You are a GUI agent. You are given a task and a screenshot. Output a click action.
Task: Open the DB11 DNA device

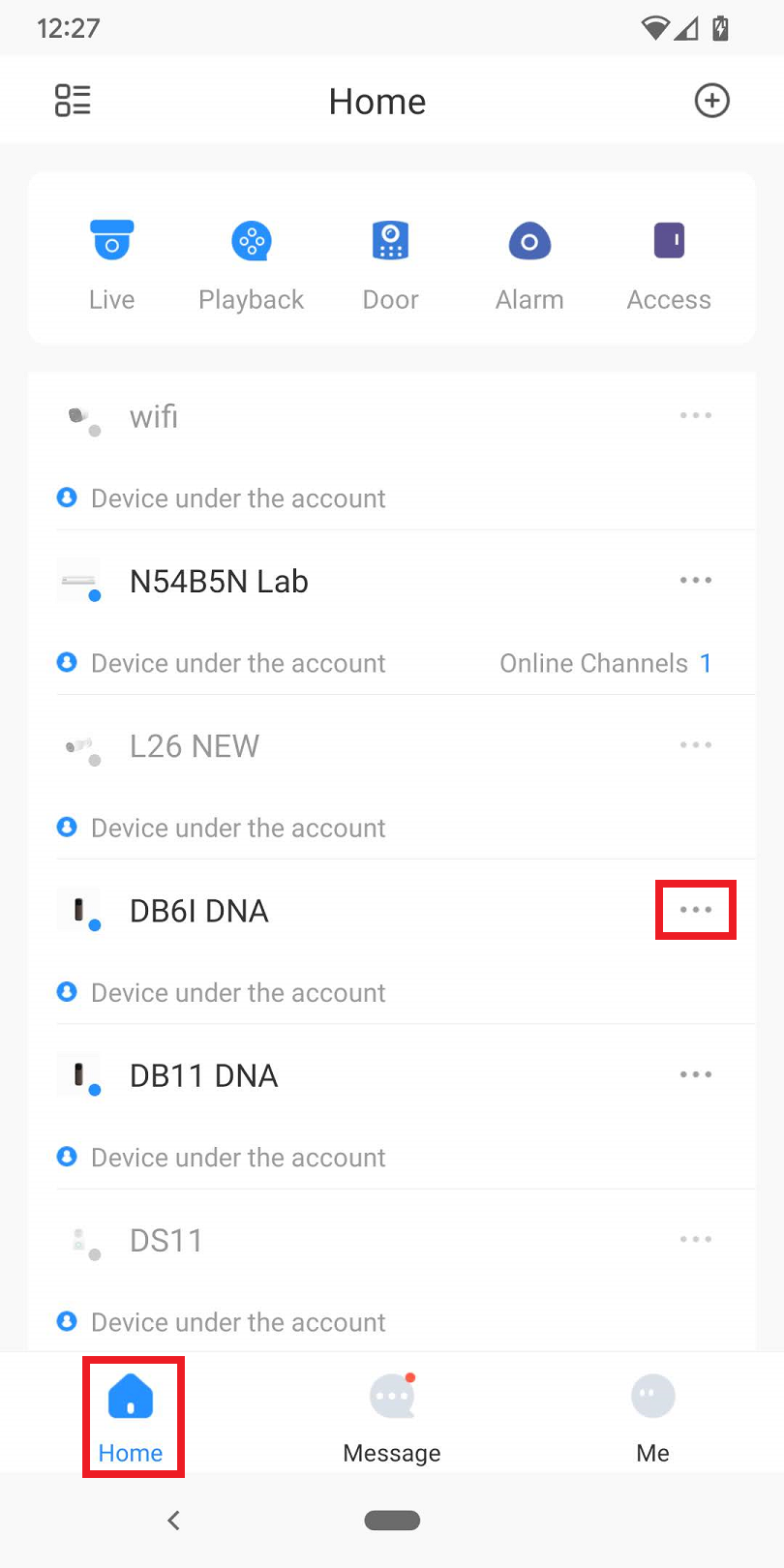point(204,1075)
